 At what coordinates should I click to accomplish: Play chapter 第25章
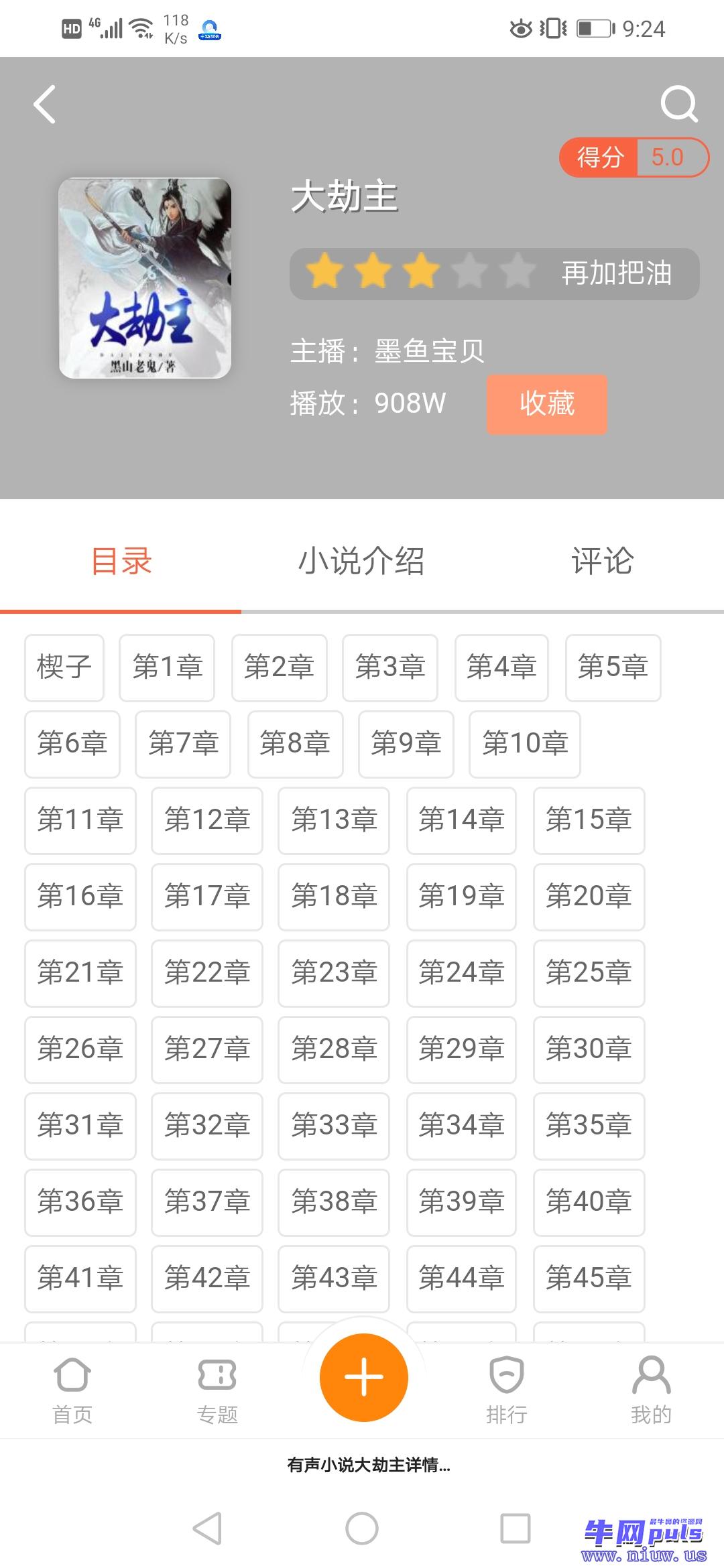tap(589, 973)
